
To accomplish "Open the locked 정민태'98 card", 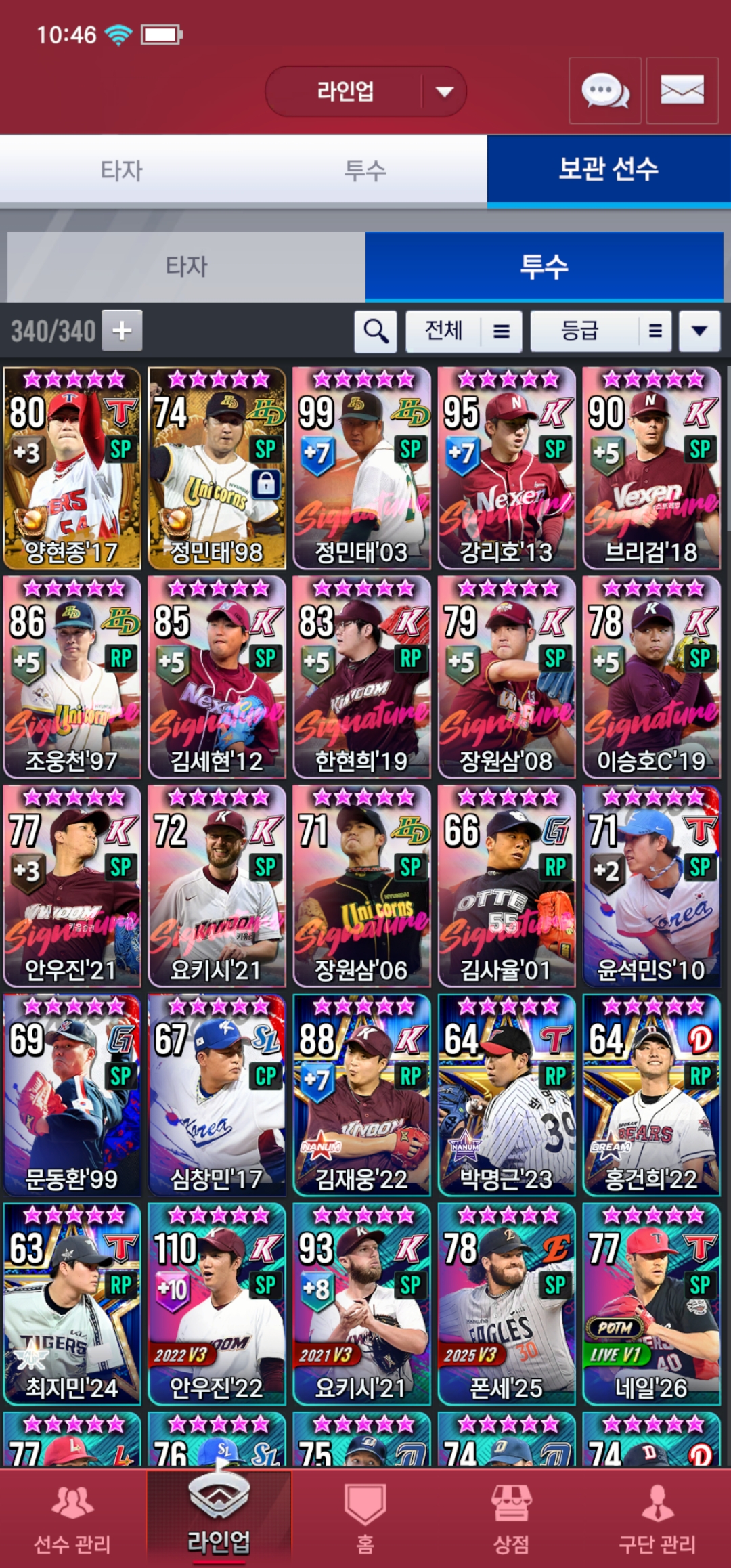I will [x=217, y=468].
